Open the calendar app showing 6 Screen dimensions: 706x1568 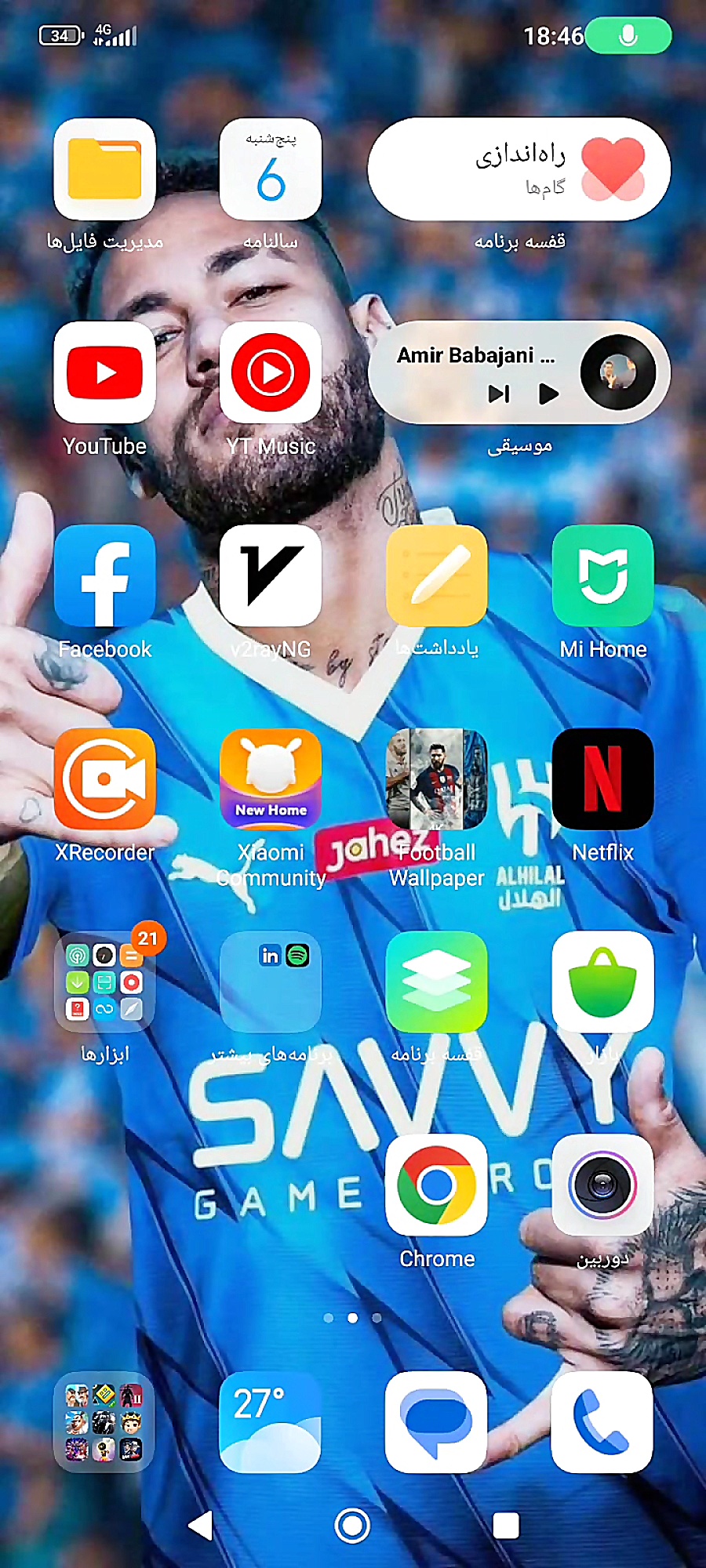[271, 170]
